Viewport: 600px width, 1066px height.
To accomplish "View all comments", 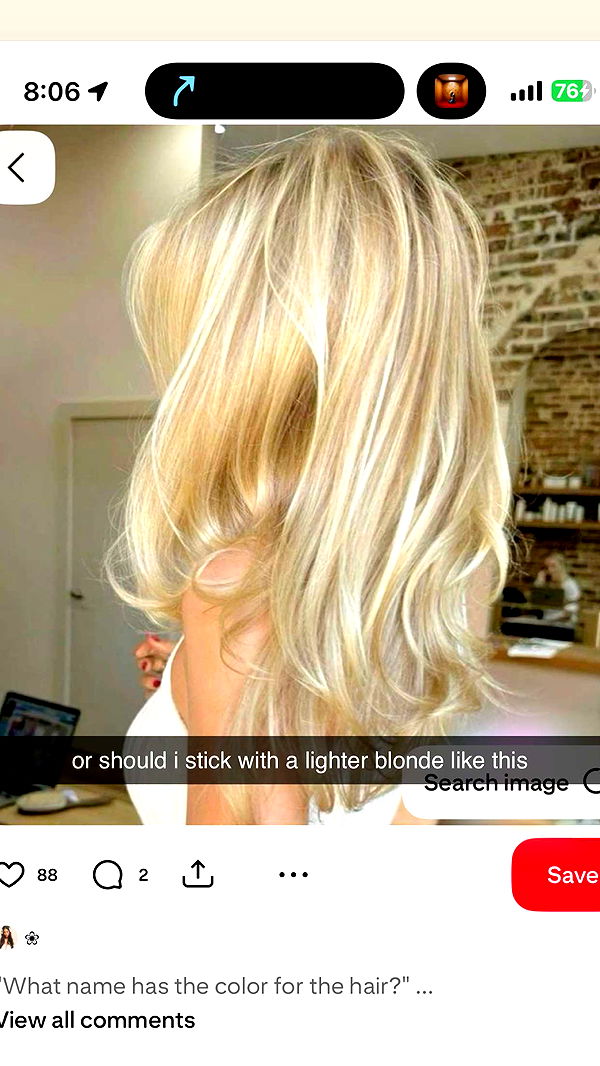I will pyautogui.click(x=98, y=1020).
